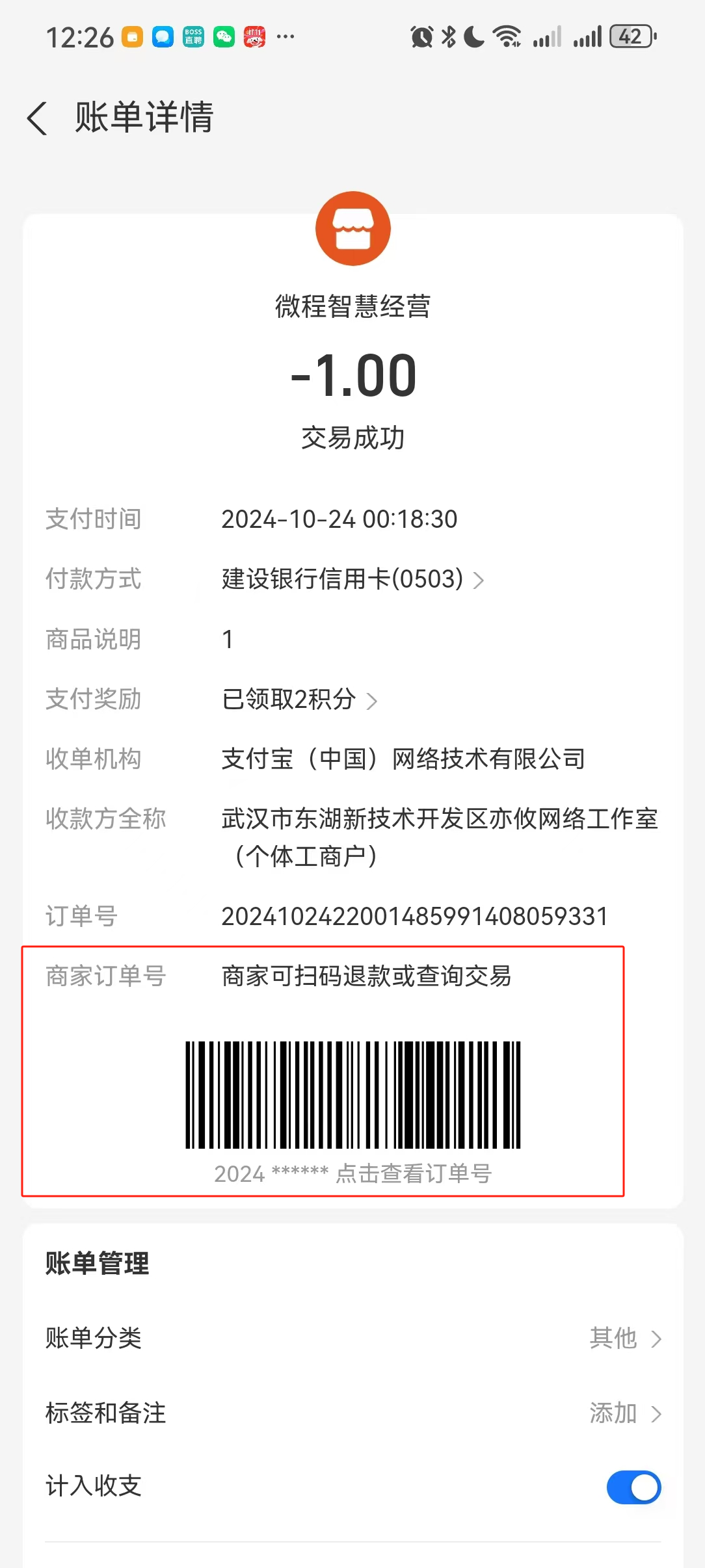This screenshot has height=1568, width=705.
Task: Open the 建设银行信用卡(0503) payment method
Action: tap(352, 579)
